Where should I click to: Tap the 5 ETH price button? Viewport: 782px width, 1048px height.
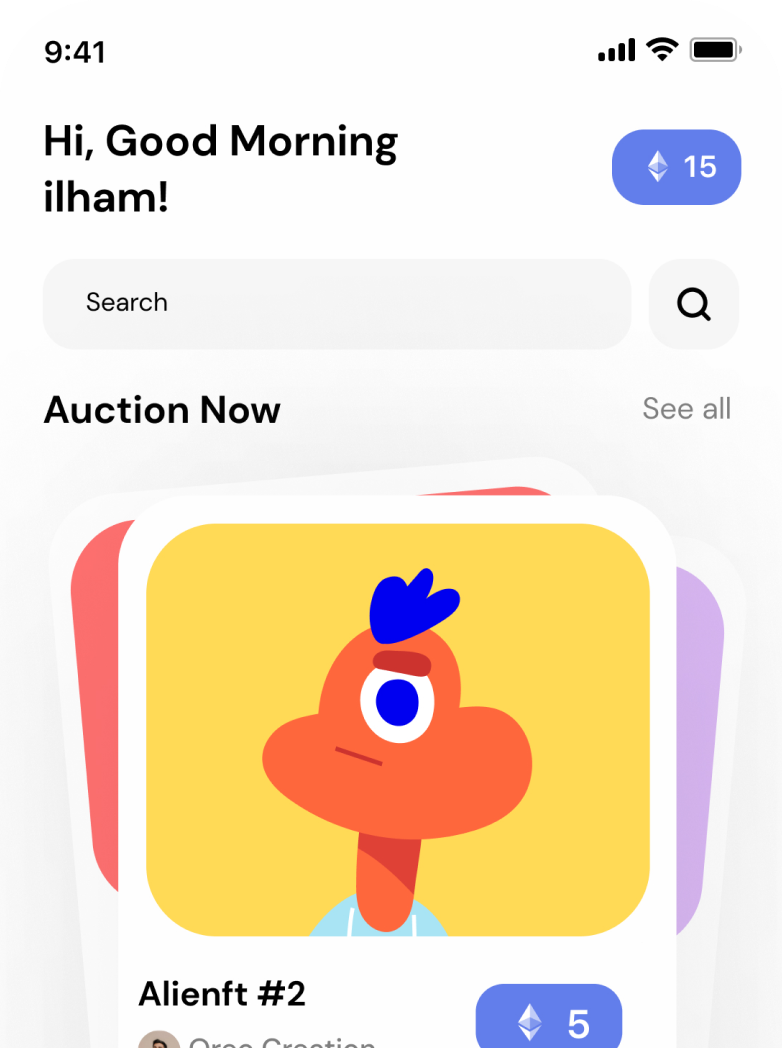click(549, 1016)
